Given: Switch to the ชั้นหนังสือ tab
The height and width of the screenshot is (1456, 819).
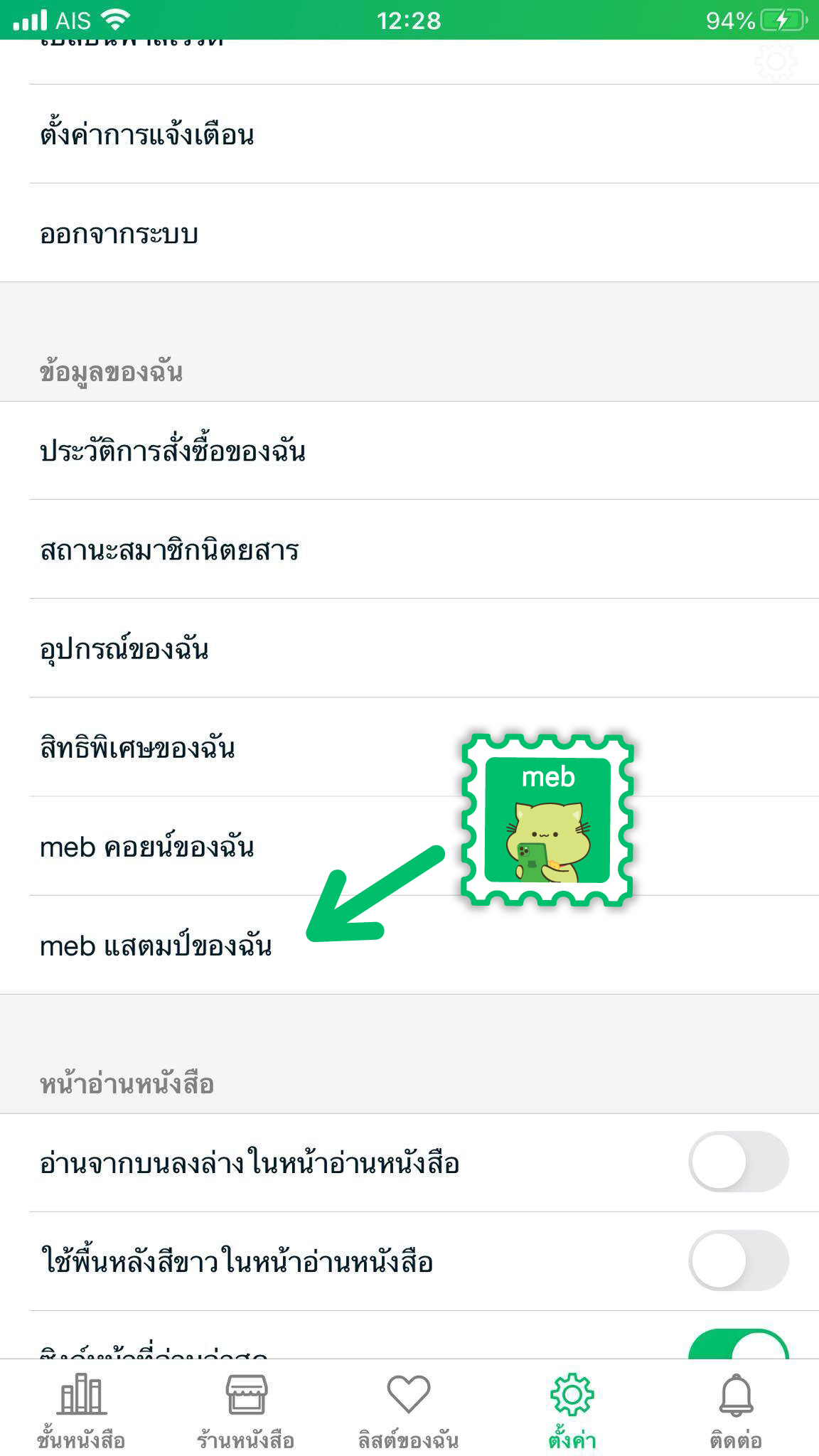Looking at the screenshot, I should coord(81,1408).
